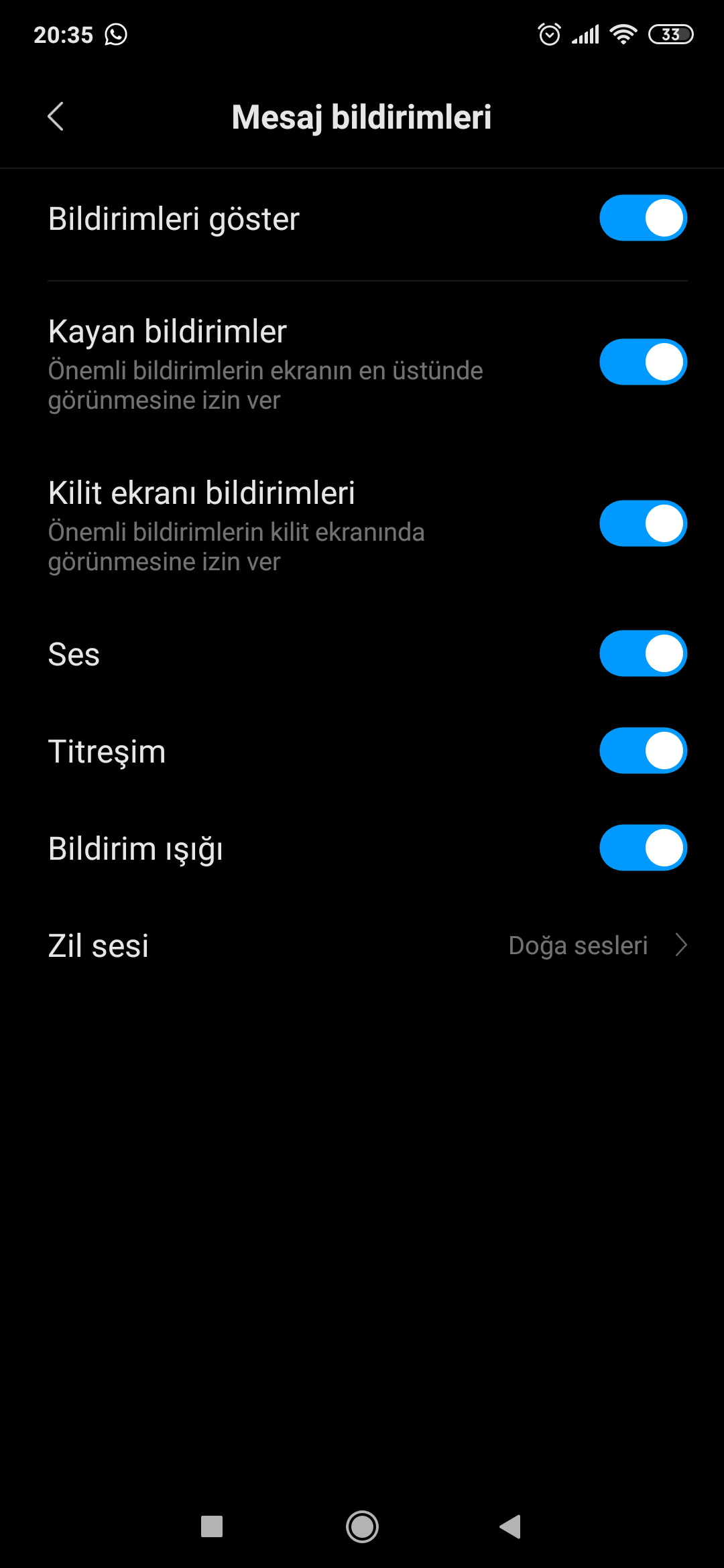Go back using the header arrow
The width and height of the screenshot is (724, 1568).
coord(56,117)
